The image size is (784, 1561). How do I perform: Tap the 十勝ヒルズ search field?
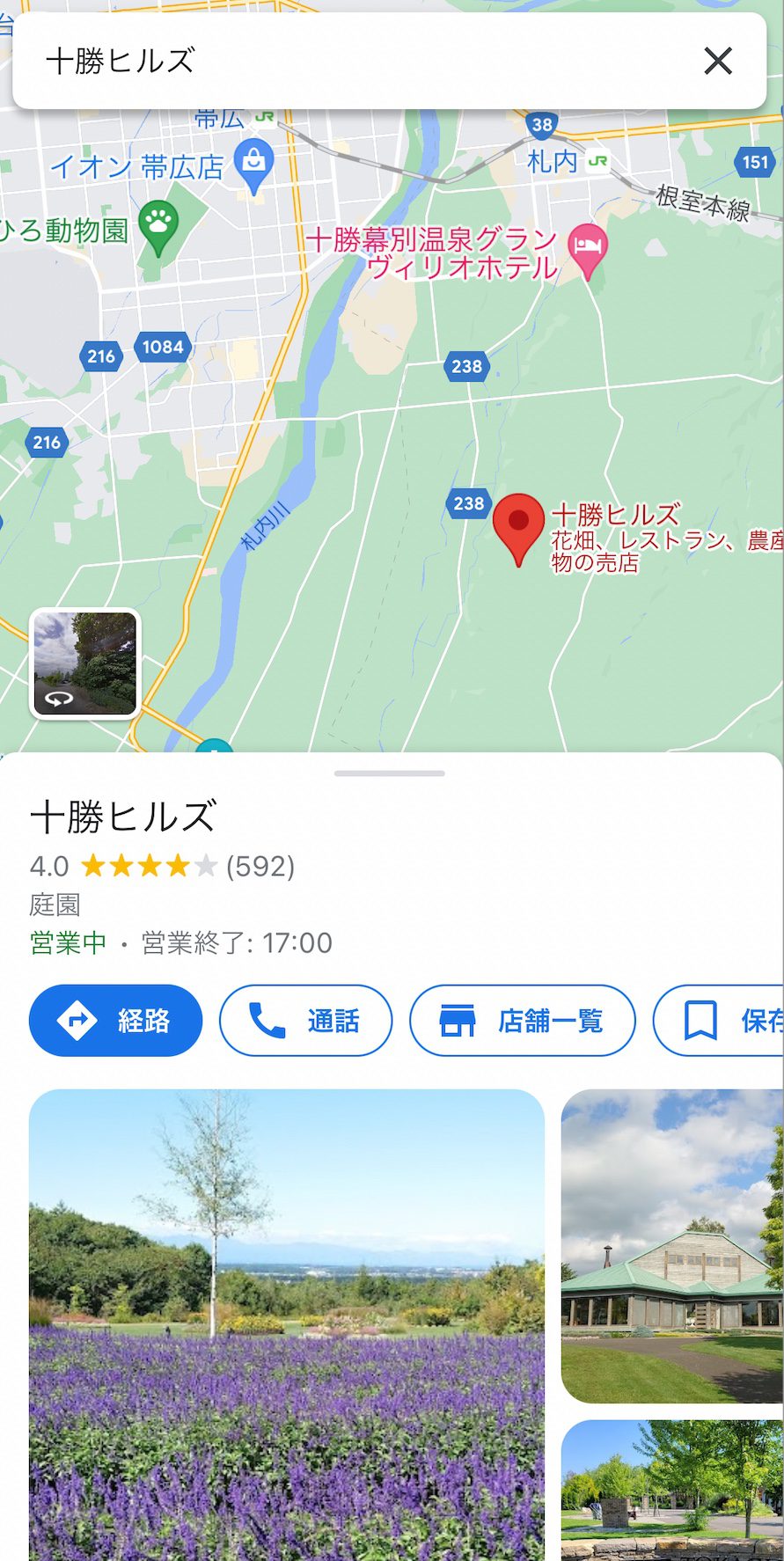tap(352, 61)
